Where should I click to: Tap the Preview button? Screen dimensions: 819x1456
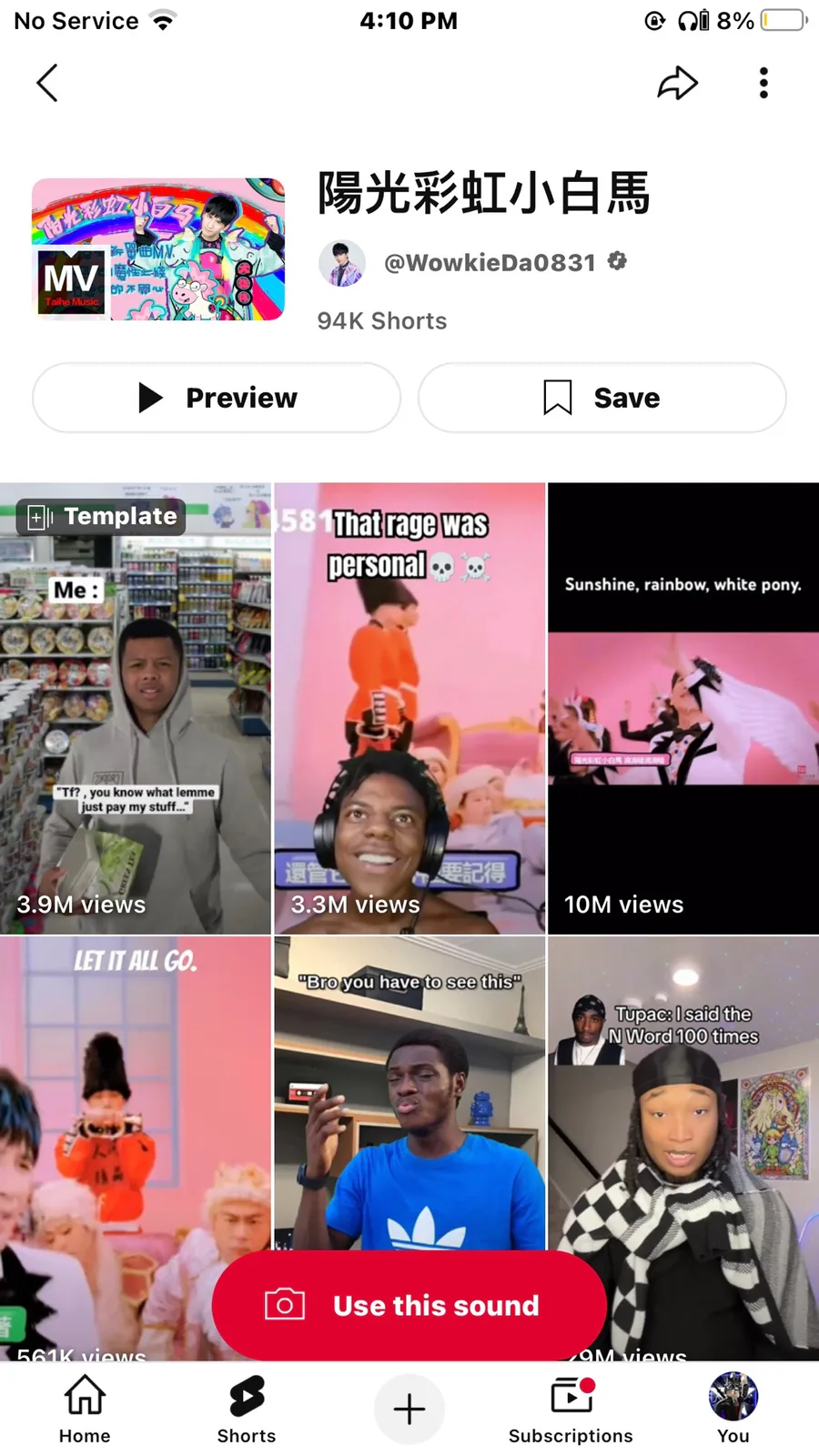[217, 398]
